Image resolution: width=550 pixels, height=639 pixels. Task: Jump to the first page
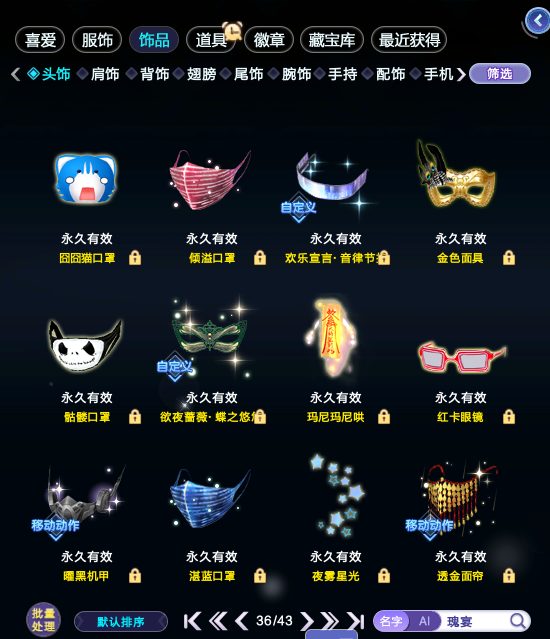(x=192, y=621)
